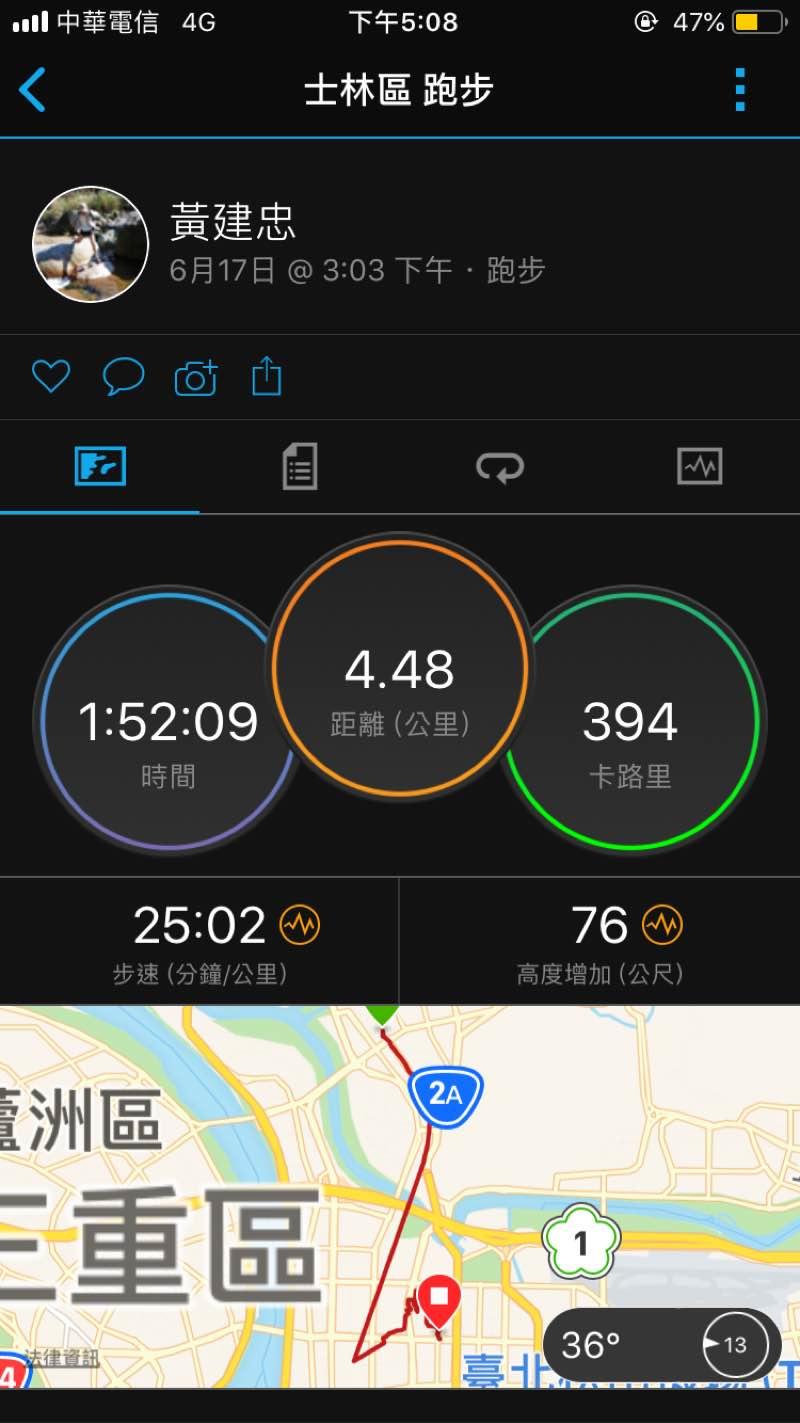Select the overview summary tab

(x=100, y=467)
